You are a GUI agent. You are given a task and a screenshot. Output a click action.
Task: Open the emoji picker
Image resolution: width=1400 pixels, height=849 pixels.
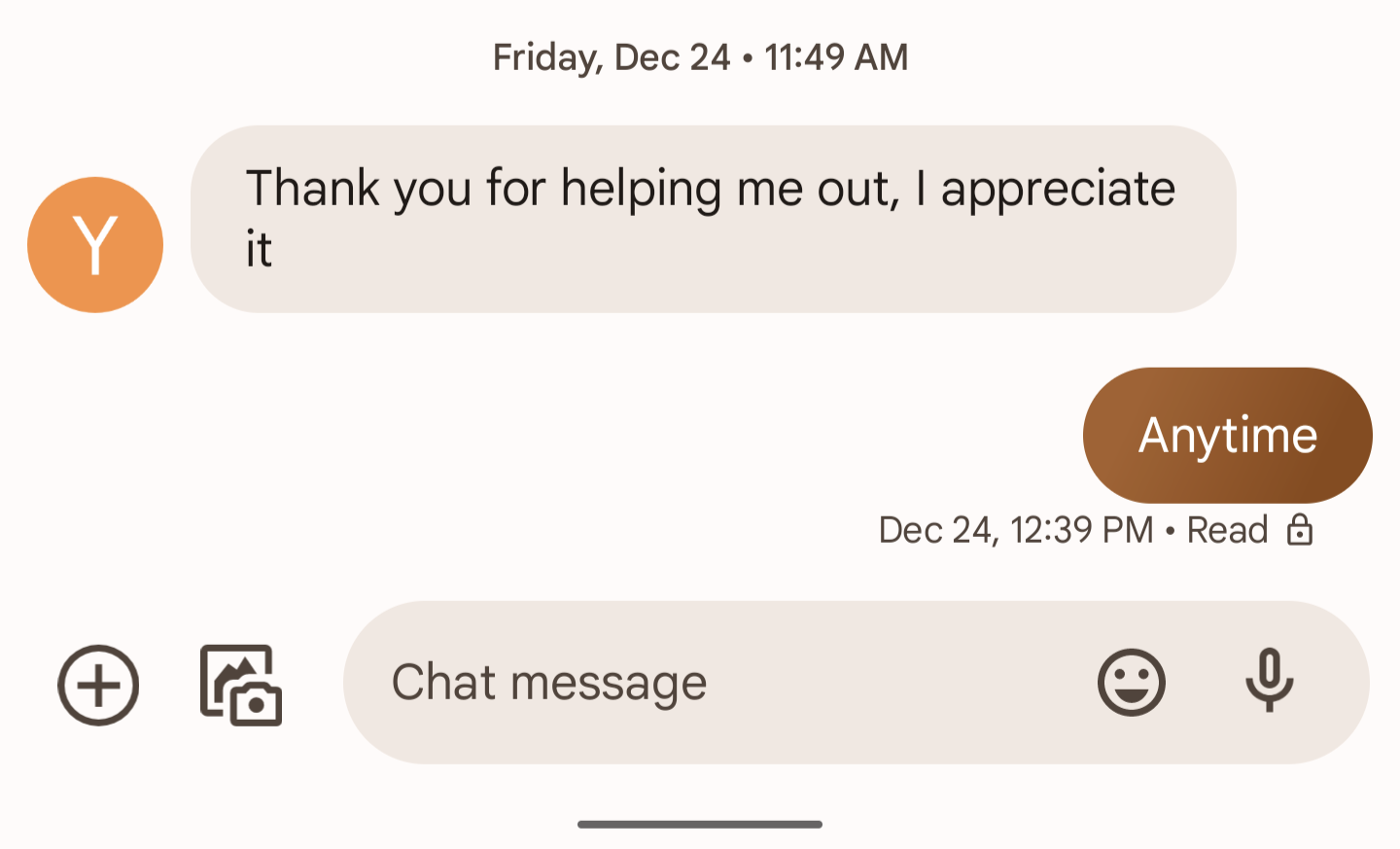[x=1131, y=683]
